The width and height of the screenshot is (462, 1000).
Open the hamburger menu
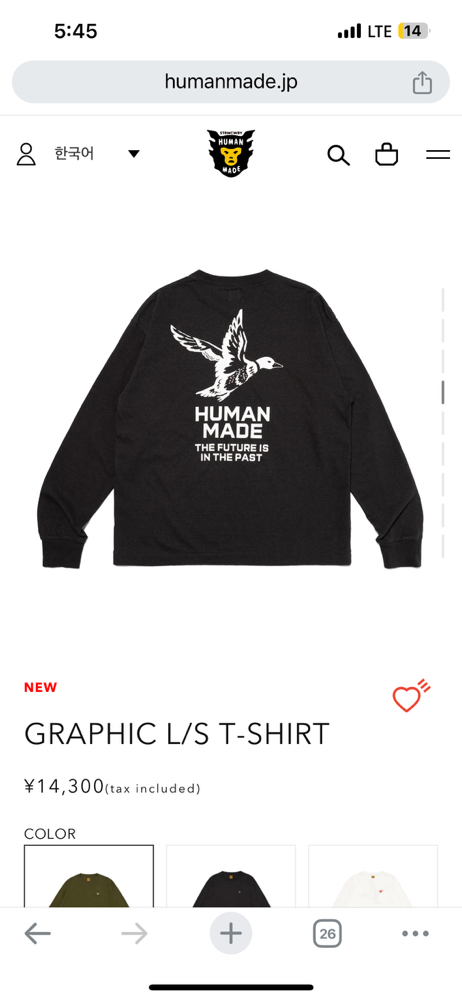click(x=438, y=154)
